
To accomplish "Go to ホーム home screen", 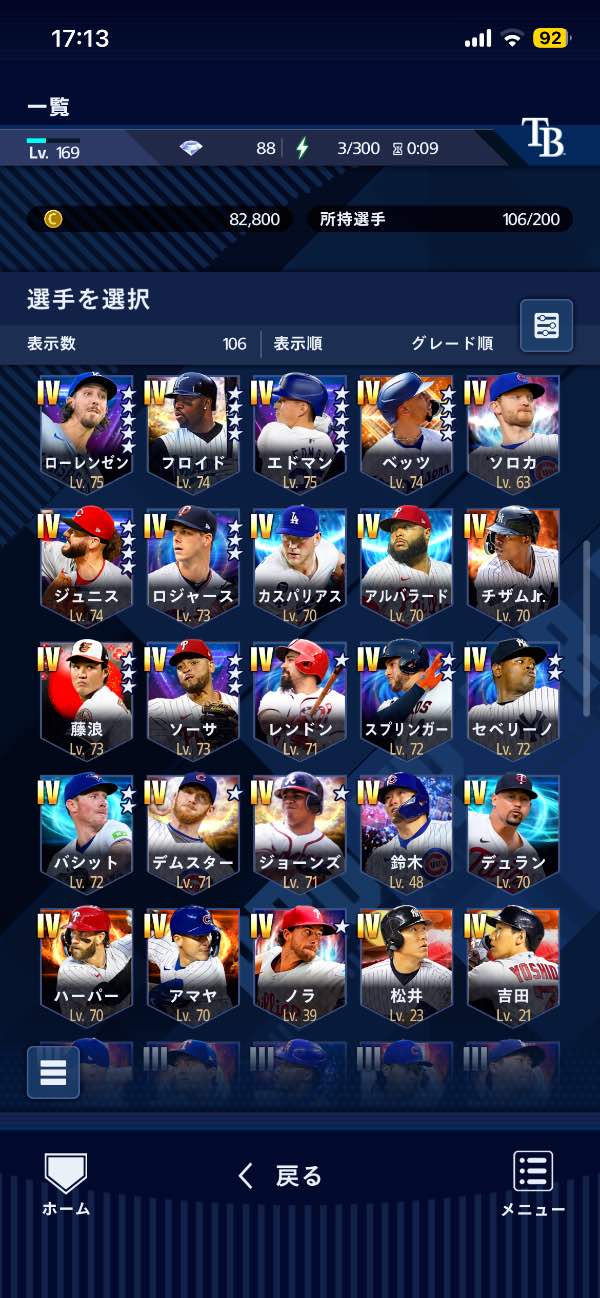I will pos(66,1184).
